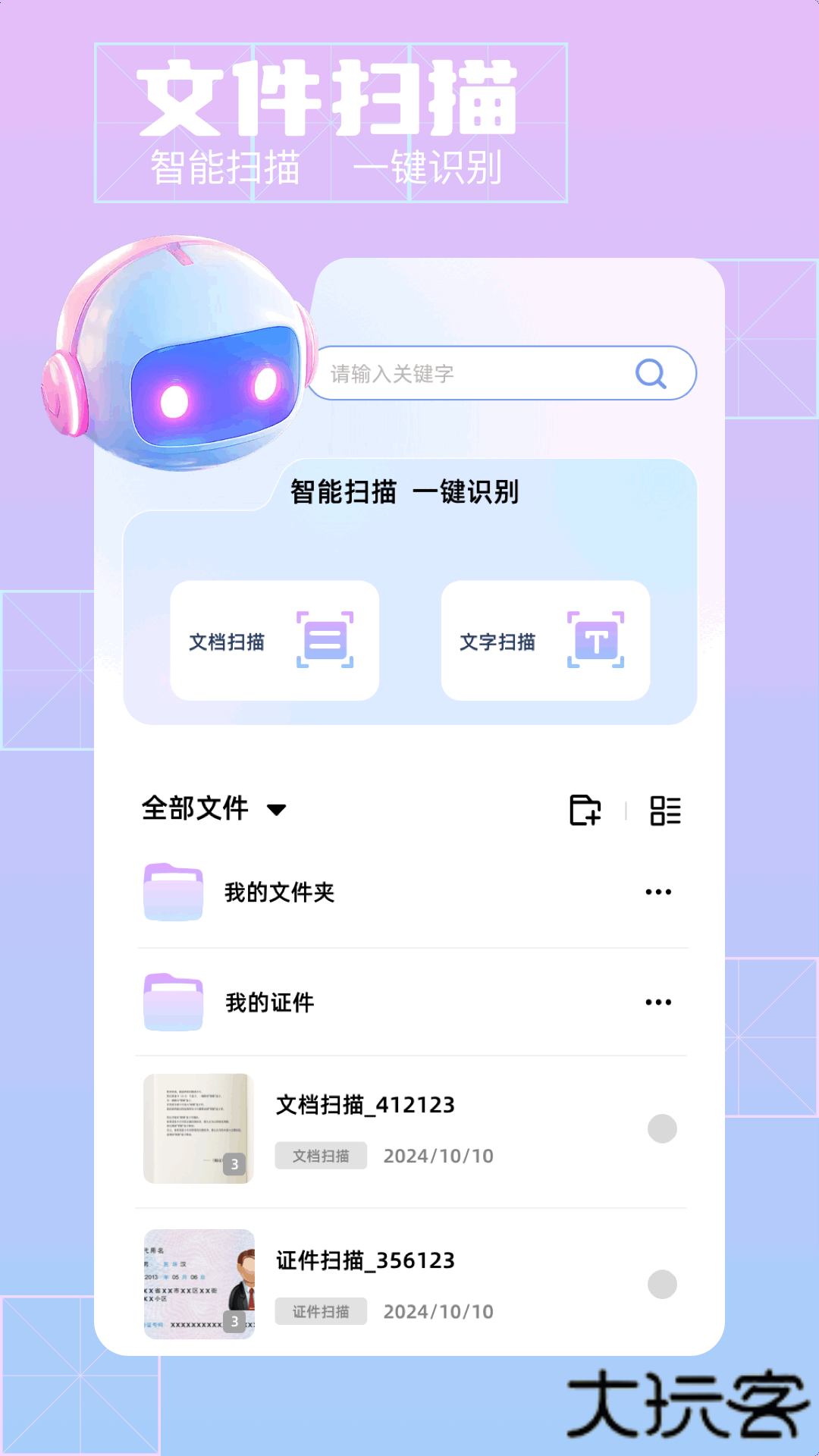This screenshot has width=819, height=1456.
Task: Open 我的证件 folder icon
Action: pos(173,1002)
